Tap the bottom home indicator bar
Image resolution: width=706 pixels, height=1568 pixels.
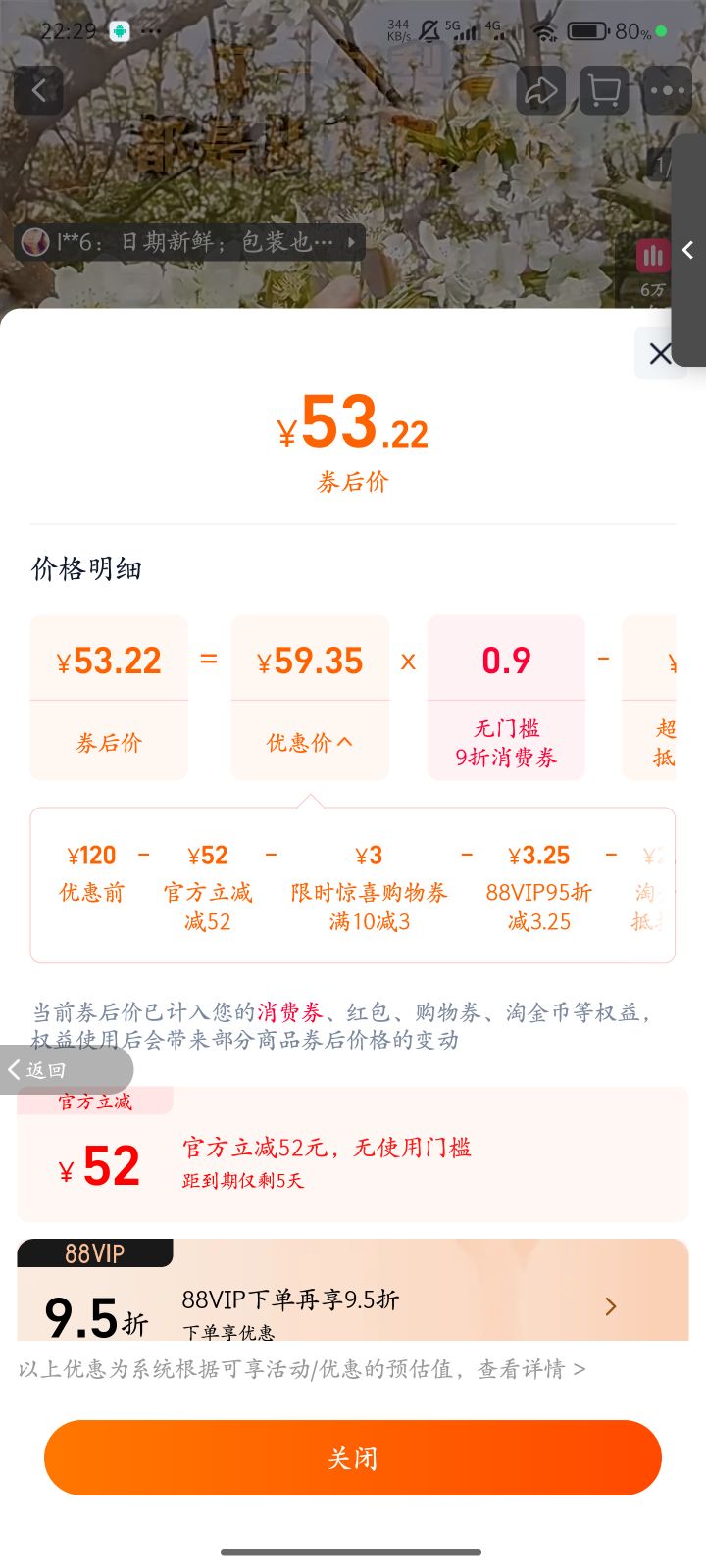[x=352, y=1552]
